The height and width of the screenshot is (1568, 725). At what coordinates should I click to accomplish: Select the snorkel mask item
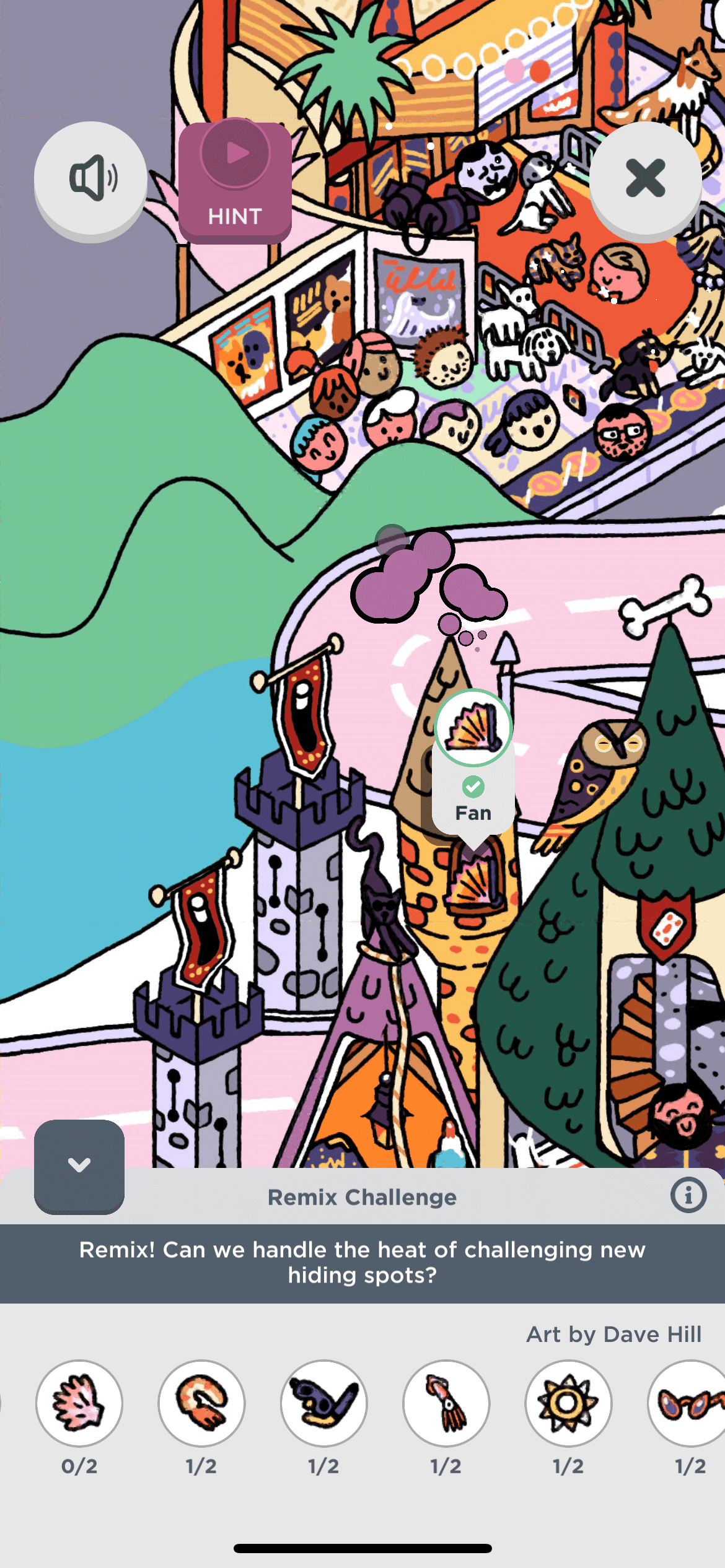coord(324,1403)
